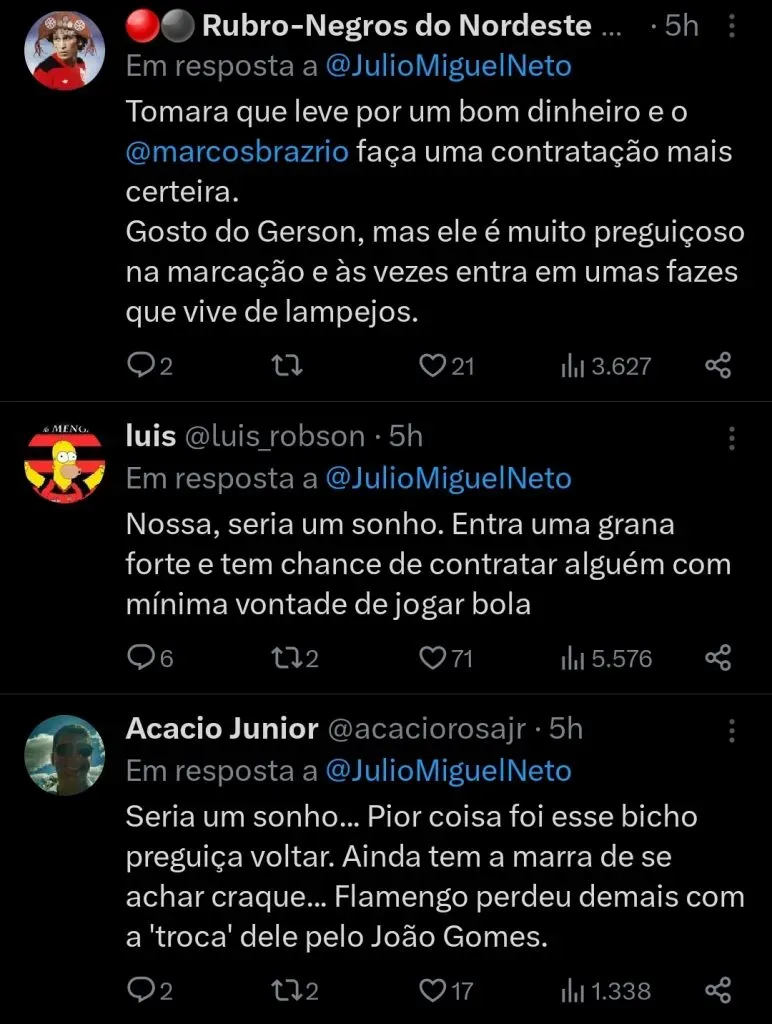Viewport: 772px width, 1024px height.
Task: Like Rubro-Negros do Nordeste's post
Action: point(432,366)
